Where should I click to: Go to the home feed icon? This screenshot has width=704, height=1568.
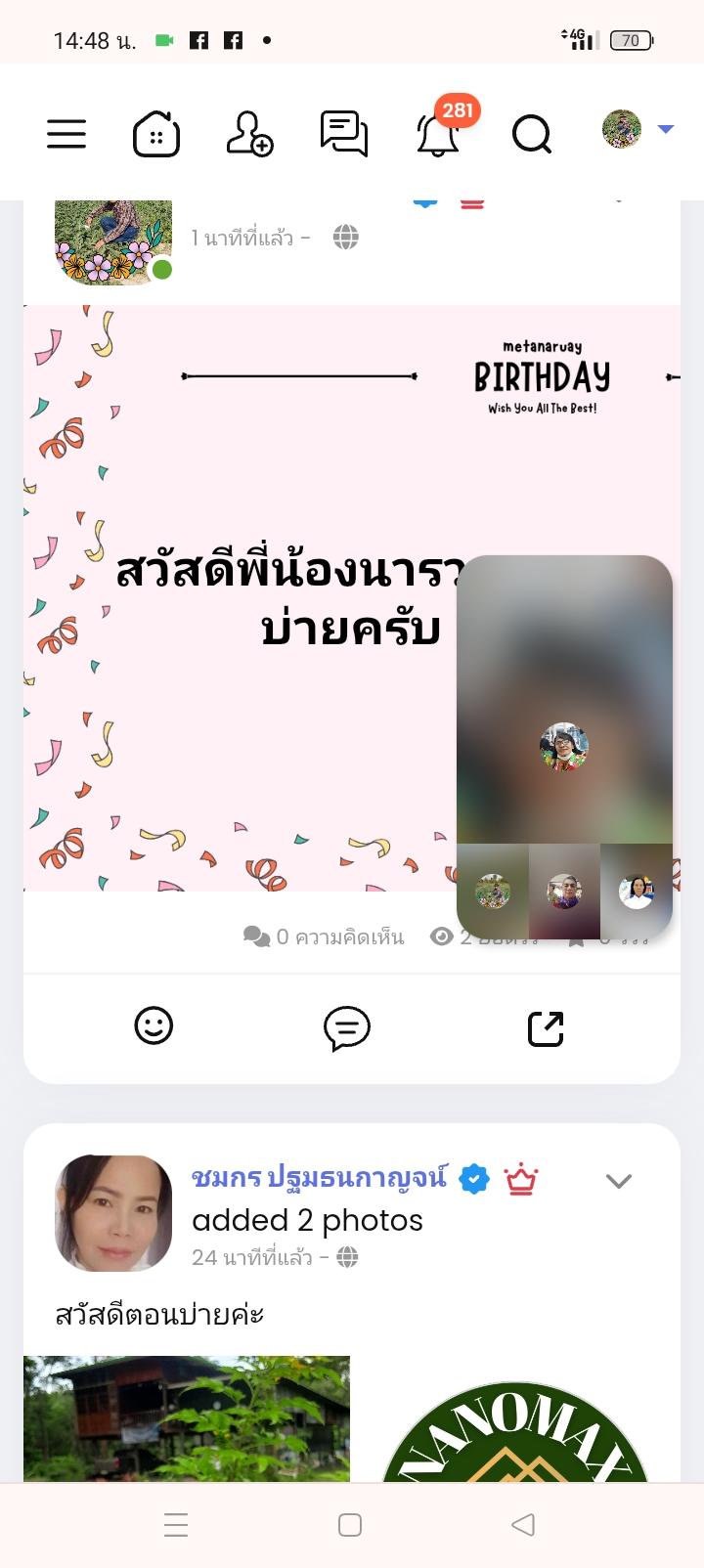(156, 134)
